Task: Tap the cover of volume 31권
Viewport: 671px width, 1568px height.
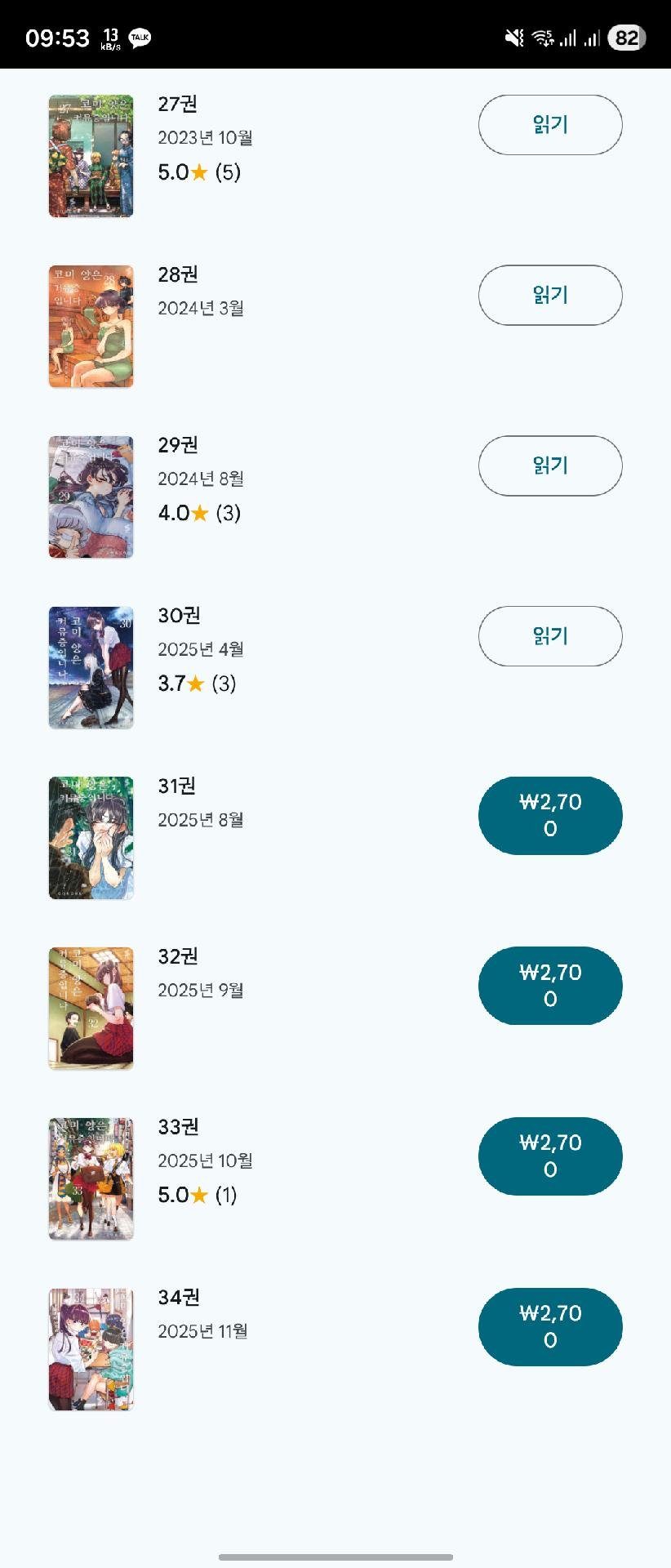Action: 91,838
